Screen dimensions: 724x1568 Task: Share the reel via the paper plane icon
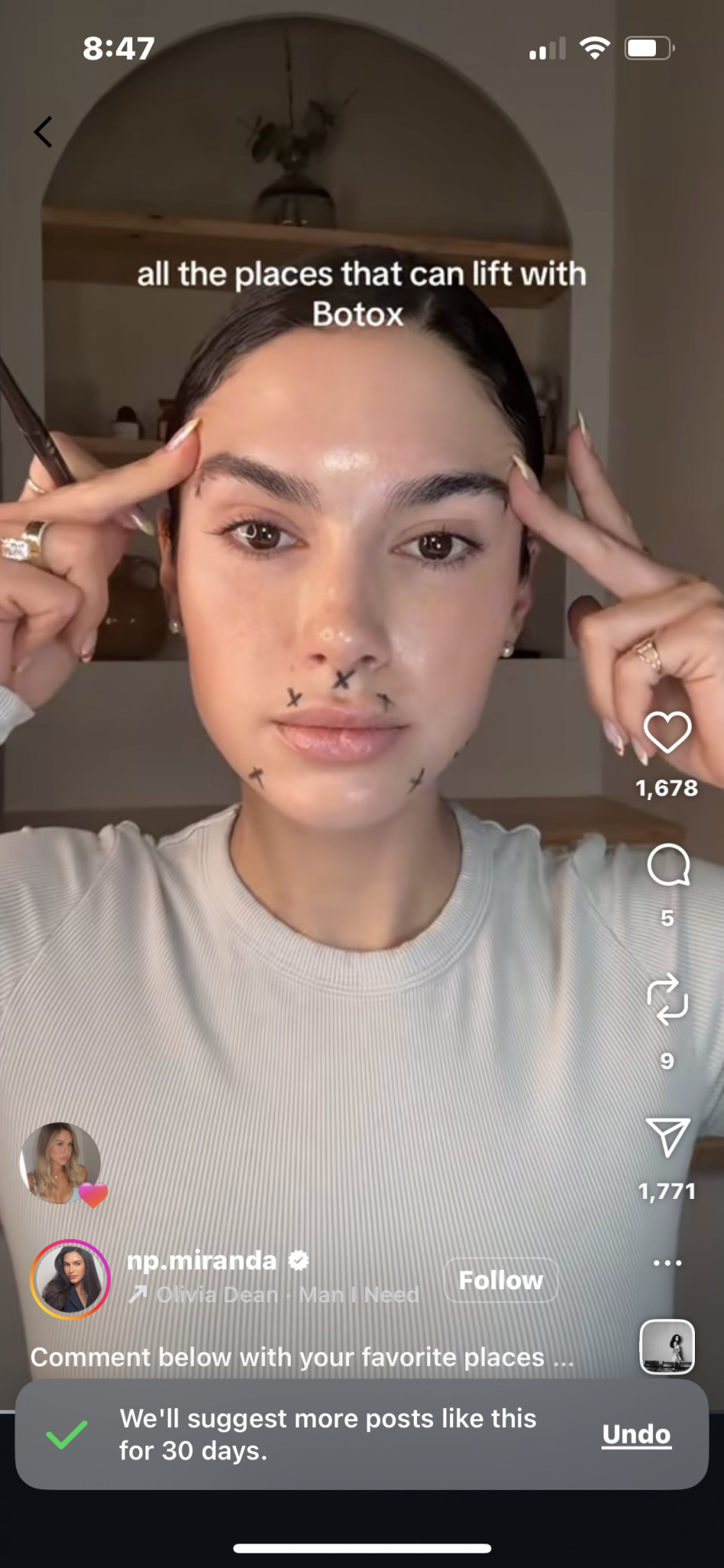coord(667,1137)
